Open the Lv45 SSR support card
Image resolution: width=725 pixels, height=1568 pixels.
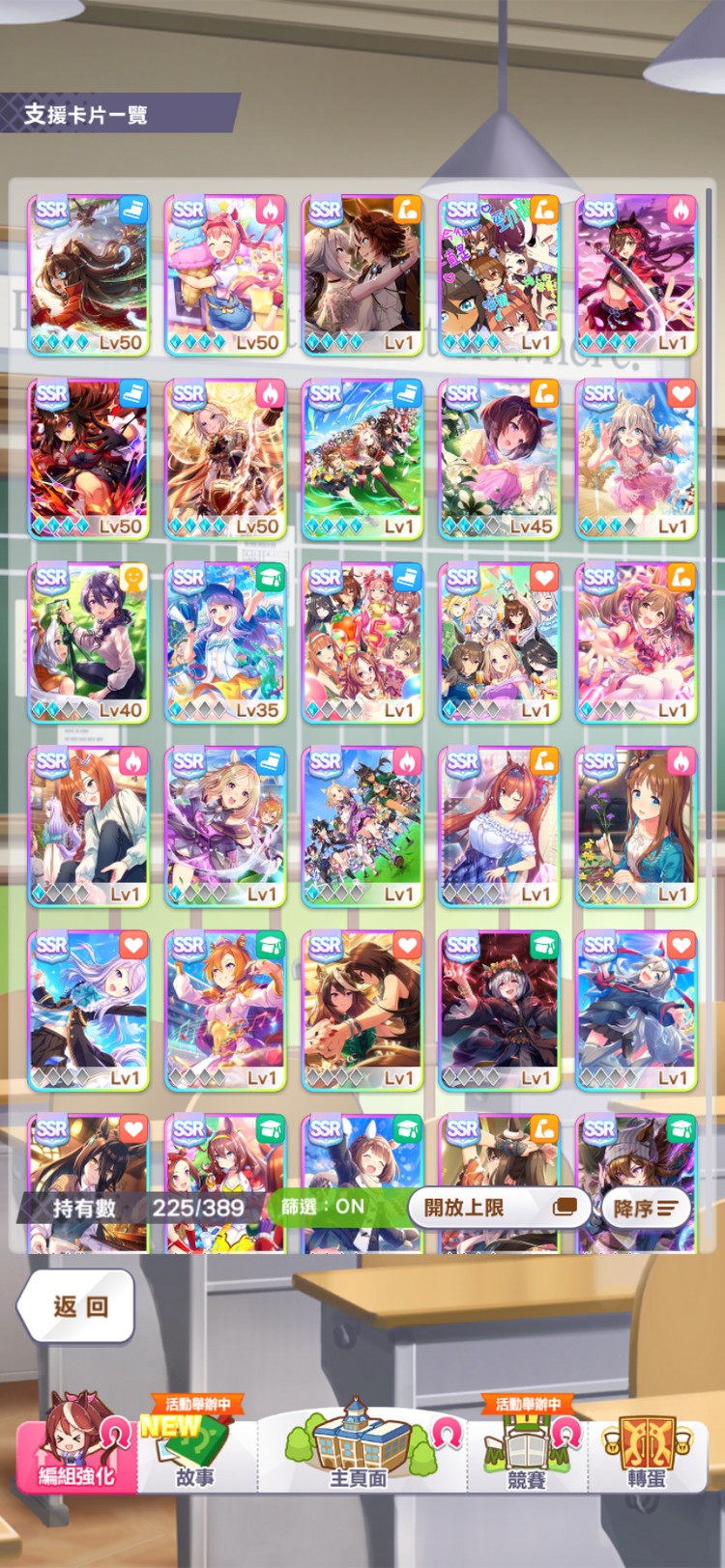[499, 458]
